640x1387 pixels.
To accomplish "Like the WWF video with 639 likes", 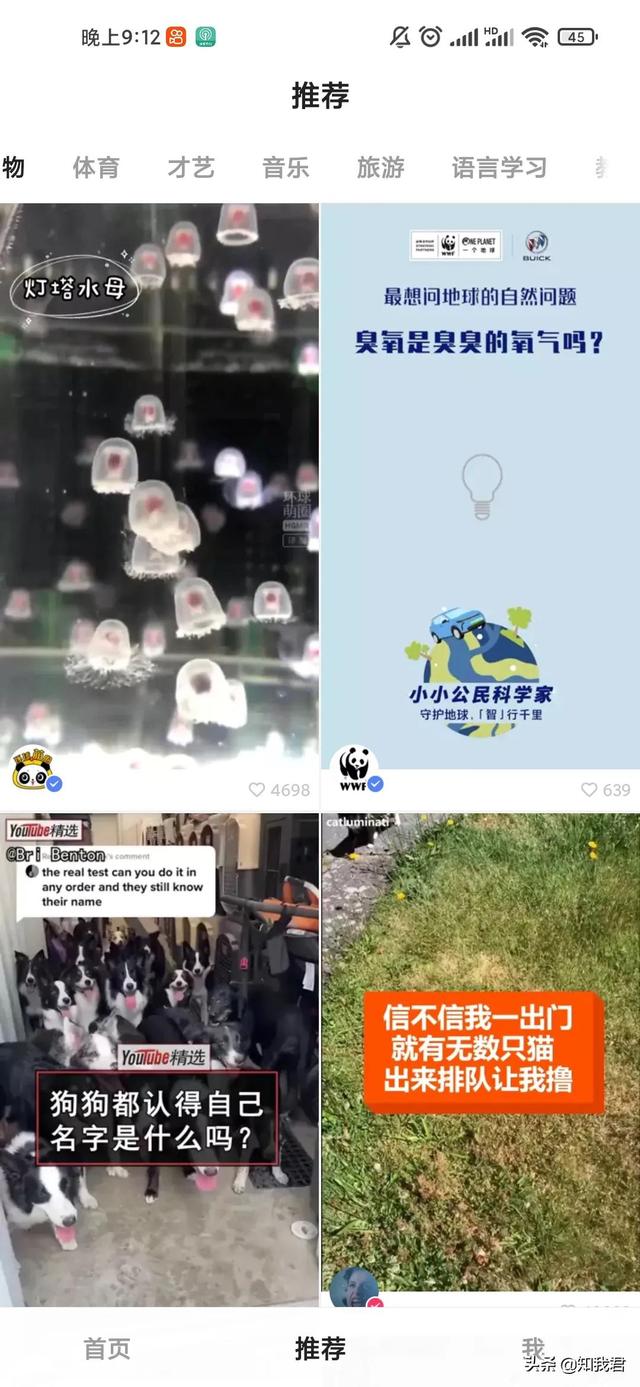I will pos(589,790).
